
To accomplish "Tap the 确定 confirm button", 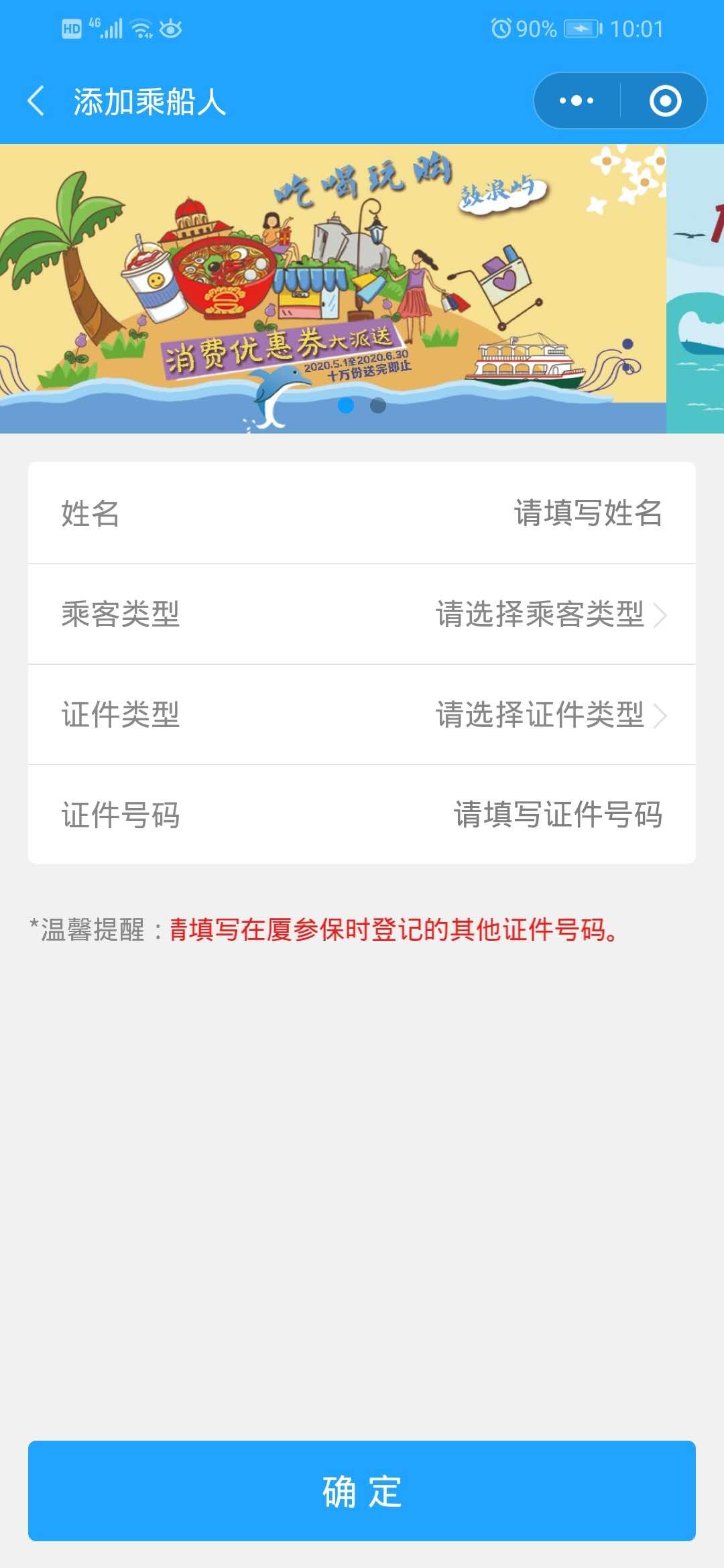I will 362,1491.
